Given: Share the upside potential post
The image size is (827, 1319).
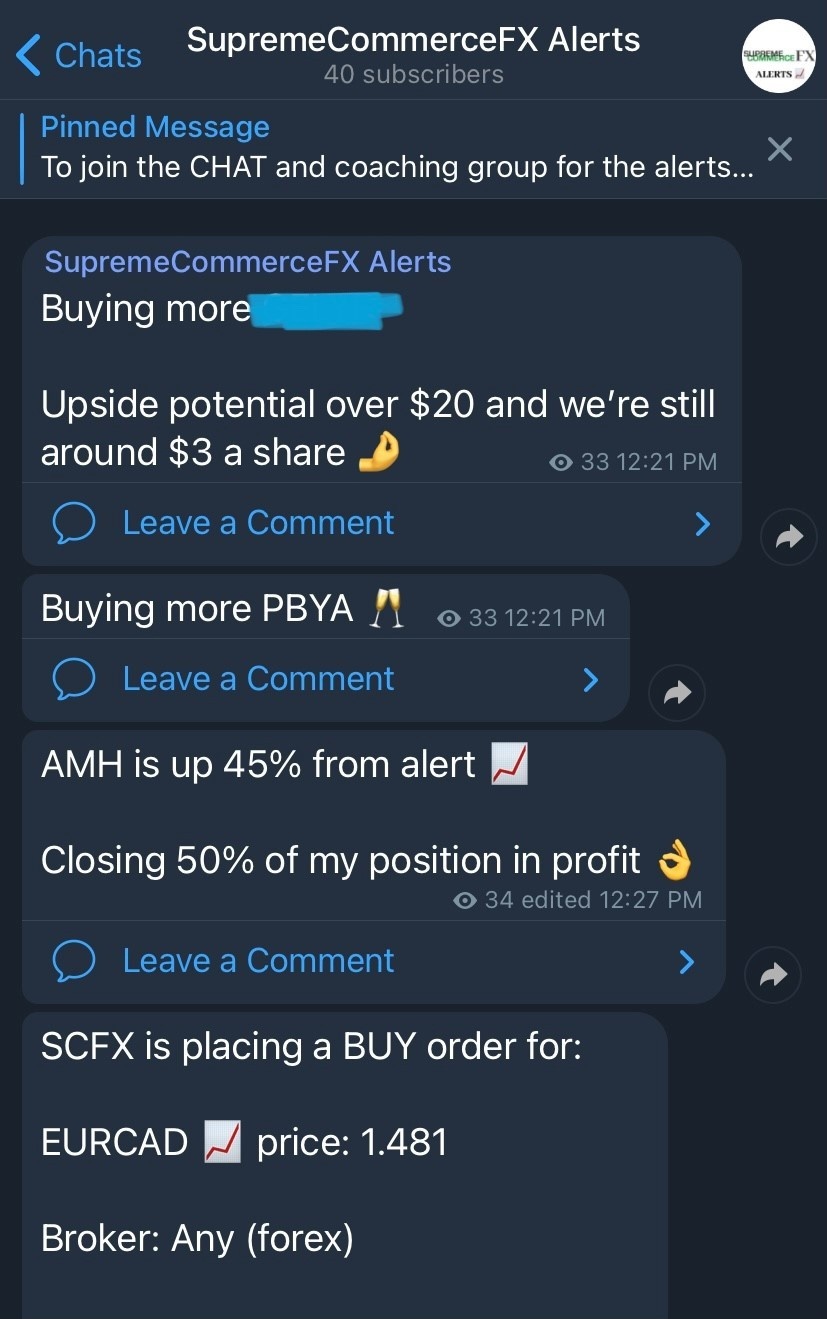Looking at the screenshot, I should (x=788, y=537).
